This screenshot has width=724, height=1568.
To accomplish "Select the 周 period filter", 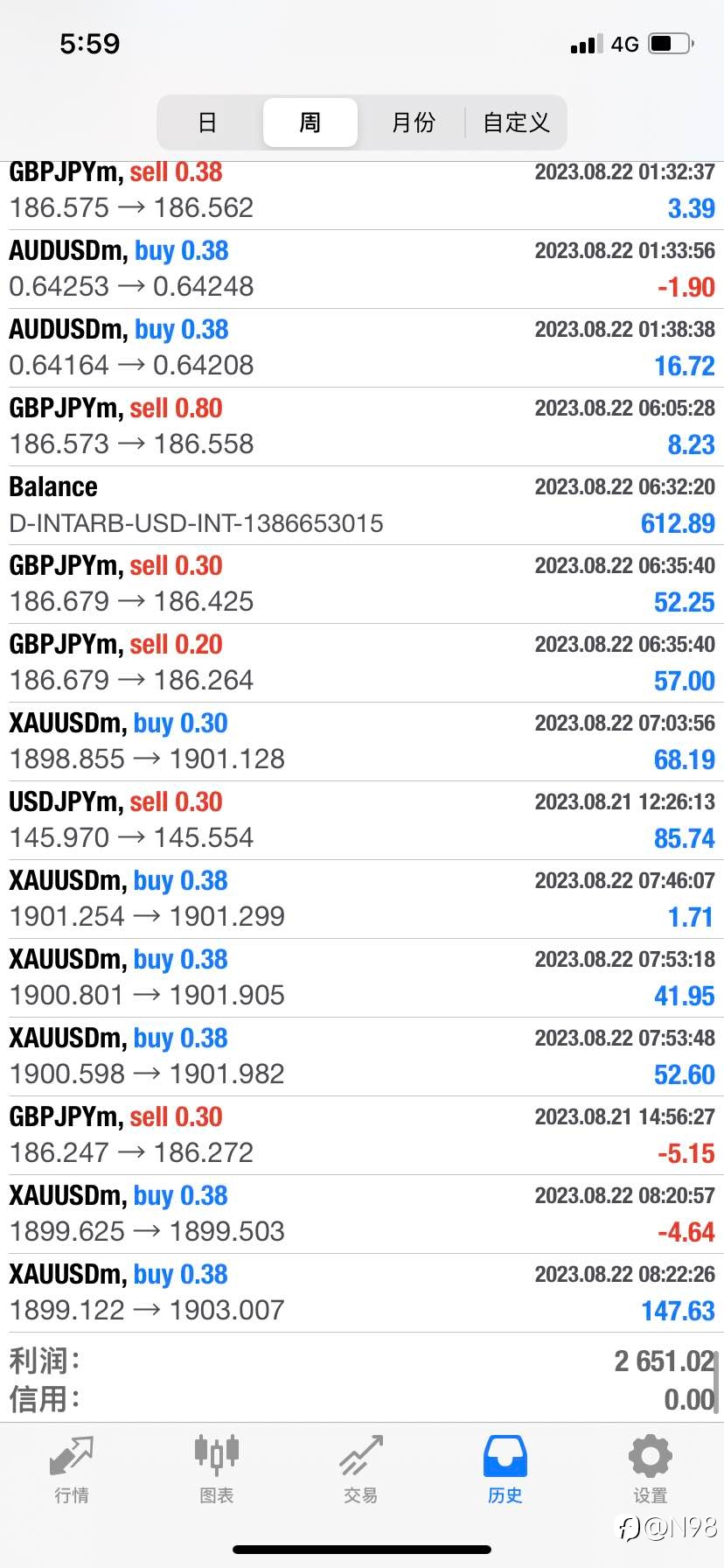I will 310,122.
